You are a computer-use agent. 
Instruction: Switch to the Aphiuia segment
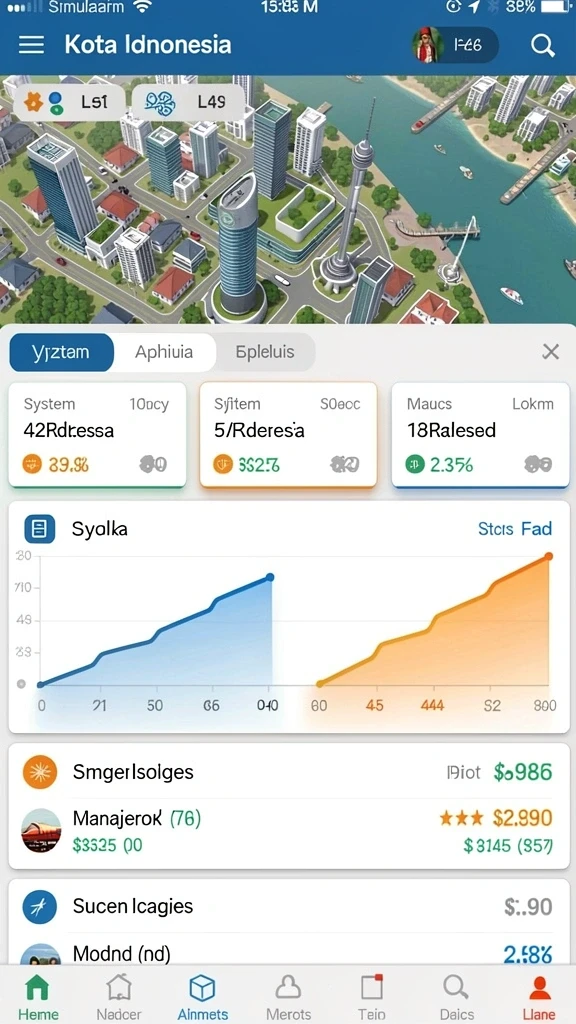click(165, 352)
